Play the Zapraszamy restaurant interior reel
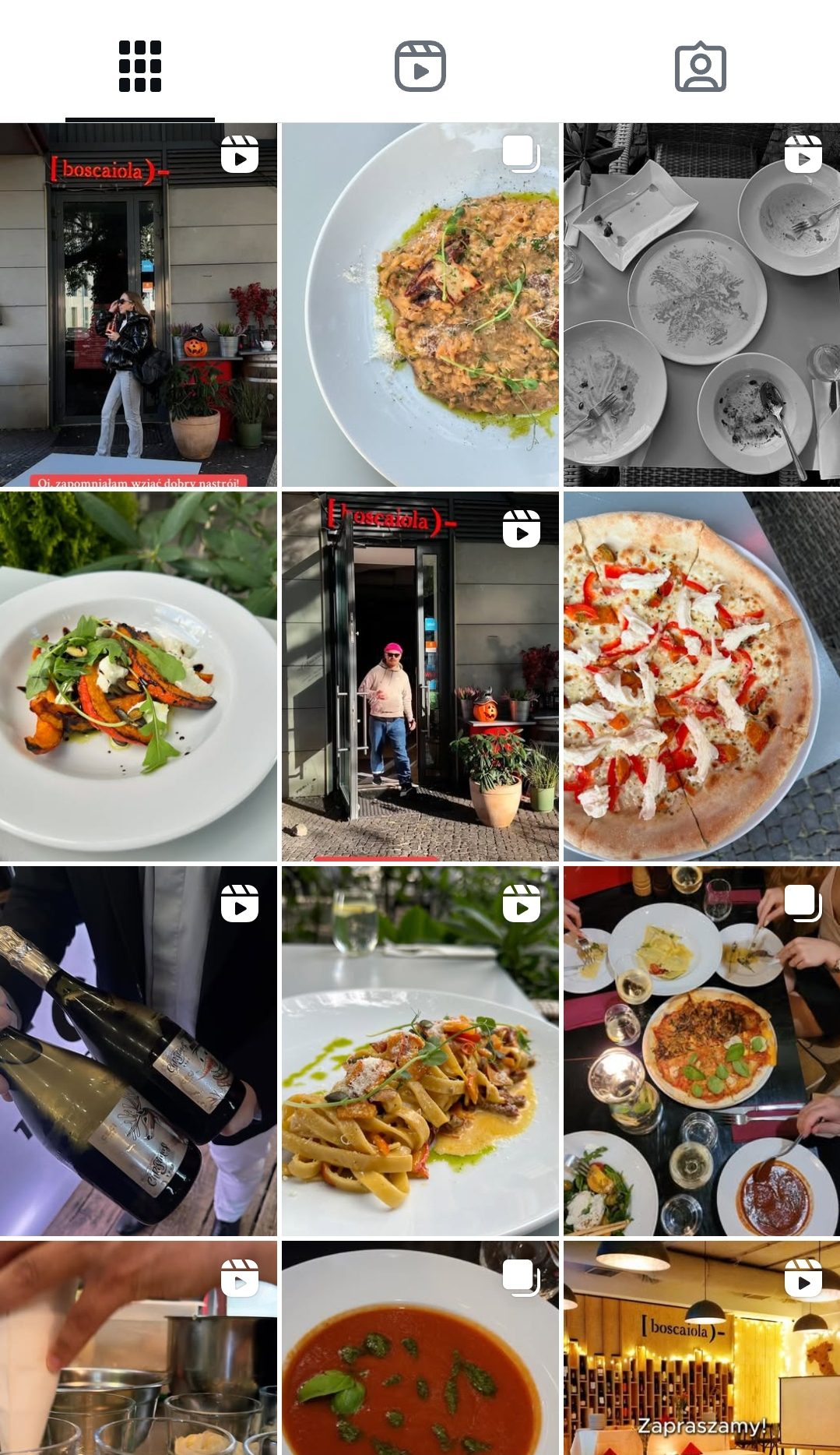Viewport: 840px width, 1455px height. pyautogui.click(x=701, y=1349)
